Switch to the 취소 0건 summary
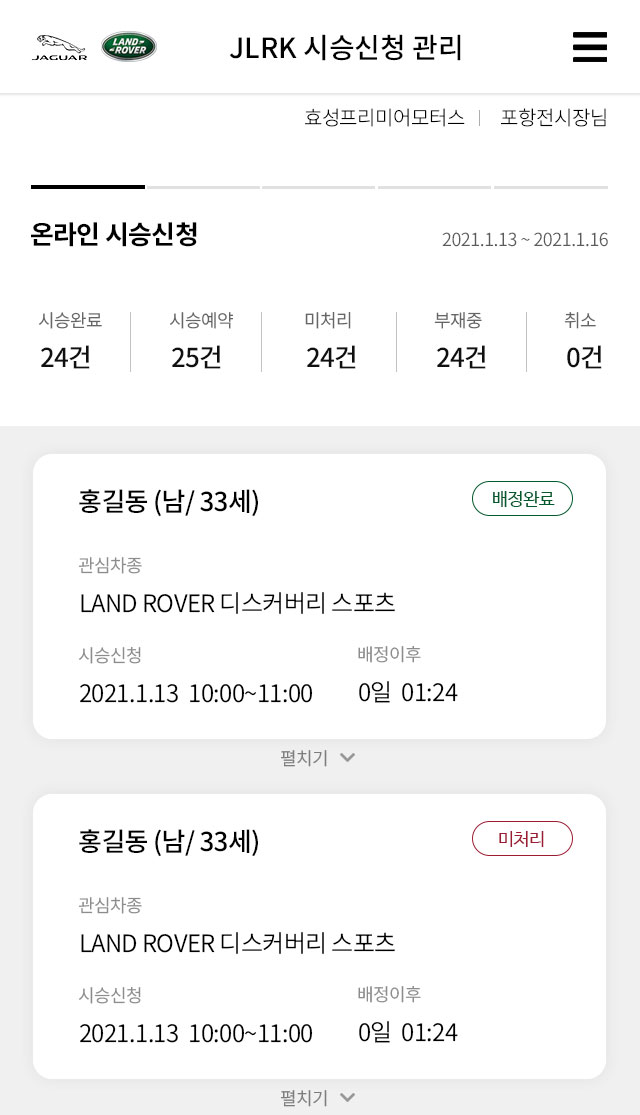The width and height of the screenshot is (640, 1115). click(x=583, y=341)
